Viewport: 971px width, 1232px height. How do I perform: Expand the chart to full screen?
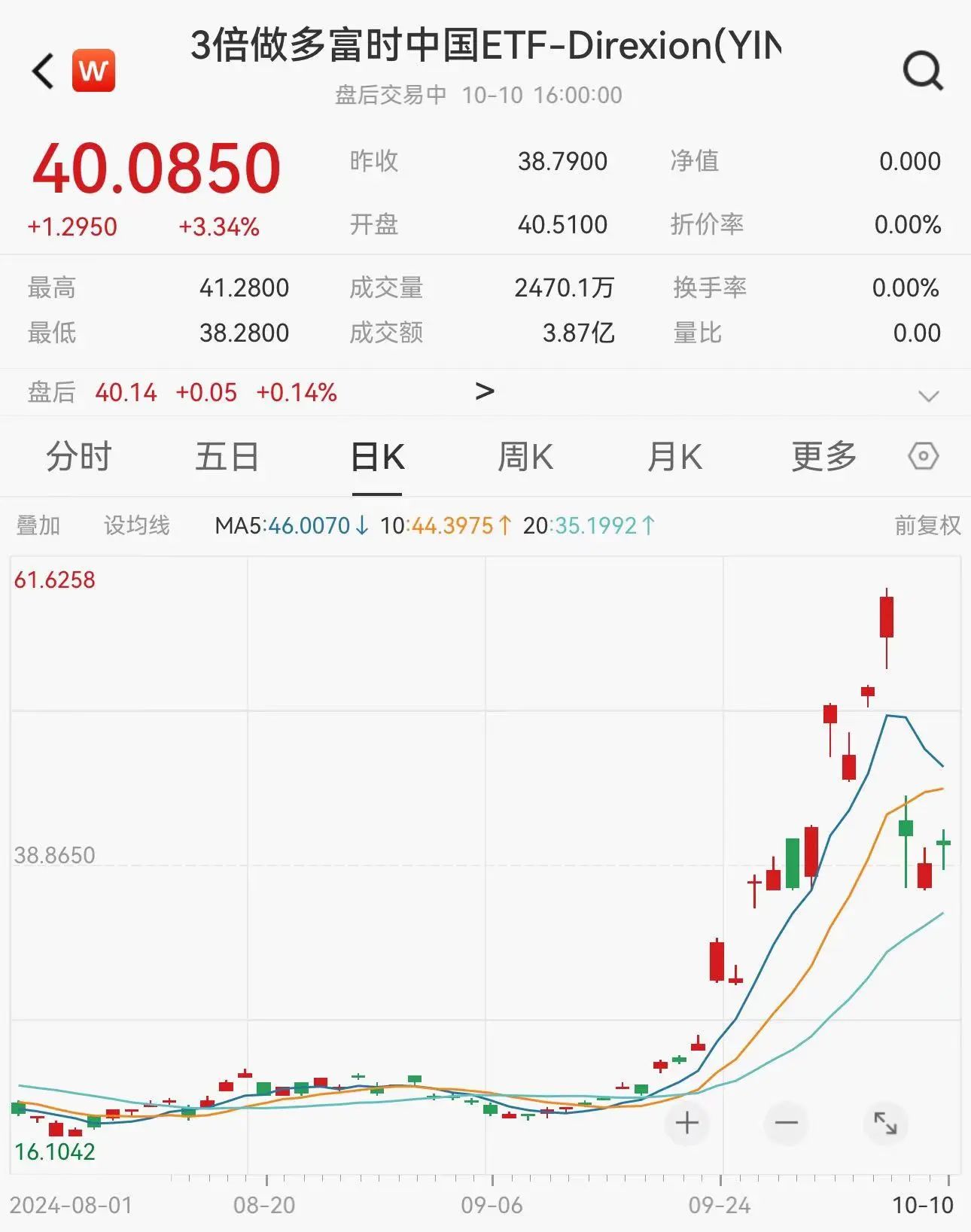point(885,1124)
